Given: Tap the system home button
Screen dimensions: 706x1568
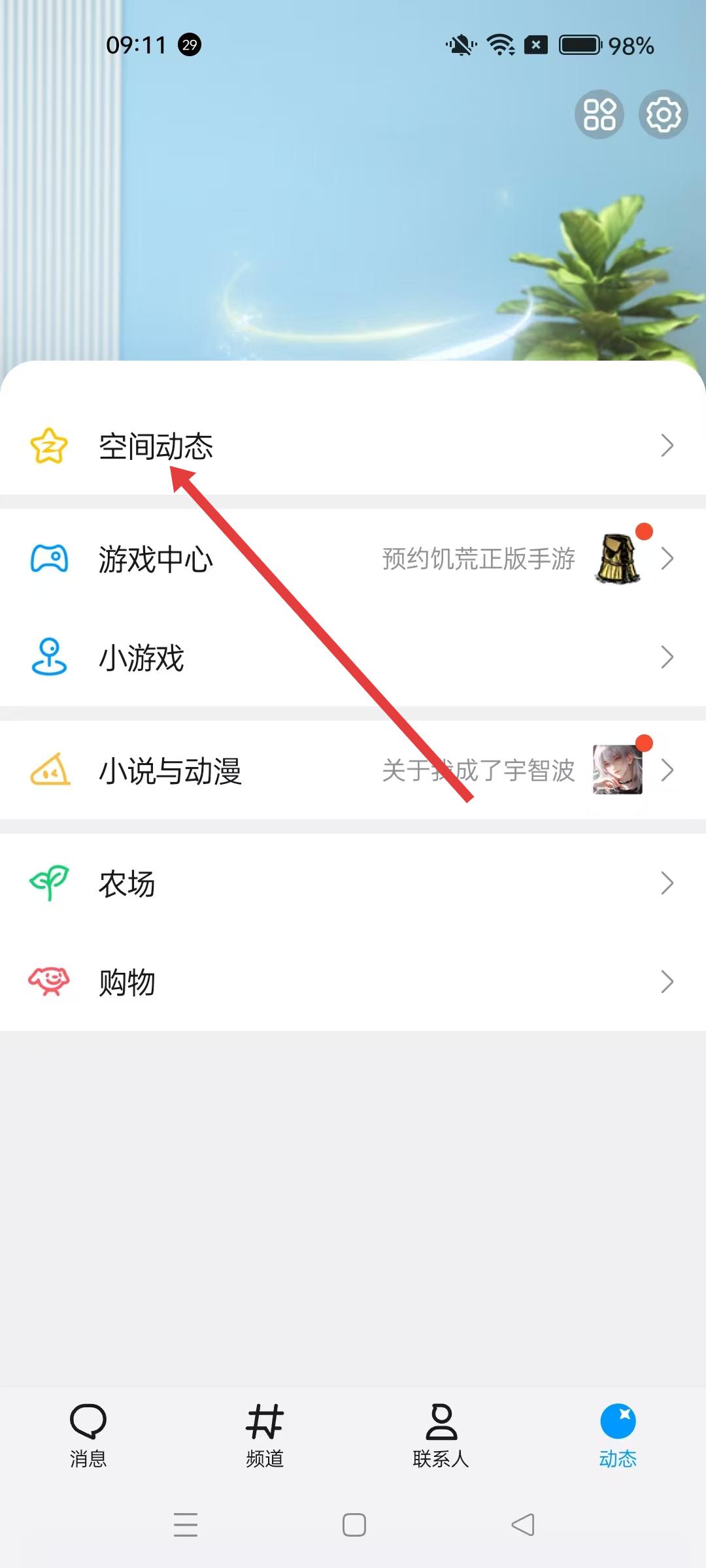Looking at the screenshot, I should [354, 1525].
